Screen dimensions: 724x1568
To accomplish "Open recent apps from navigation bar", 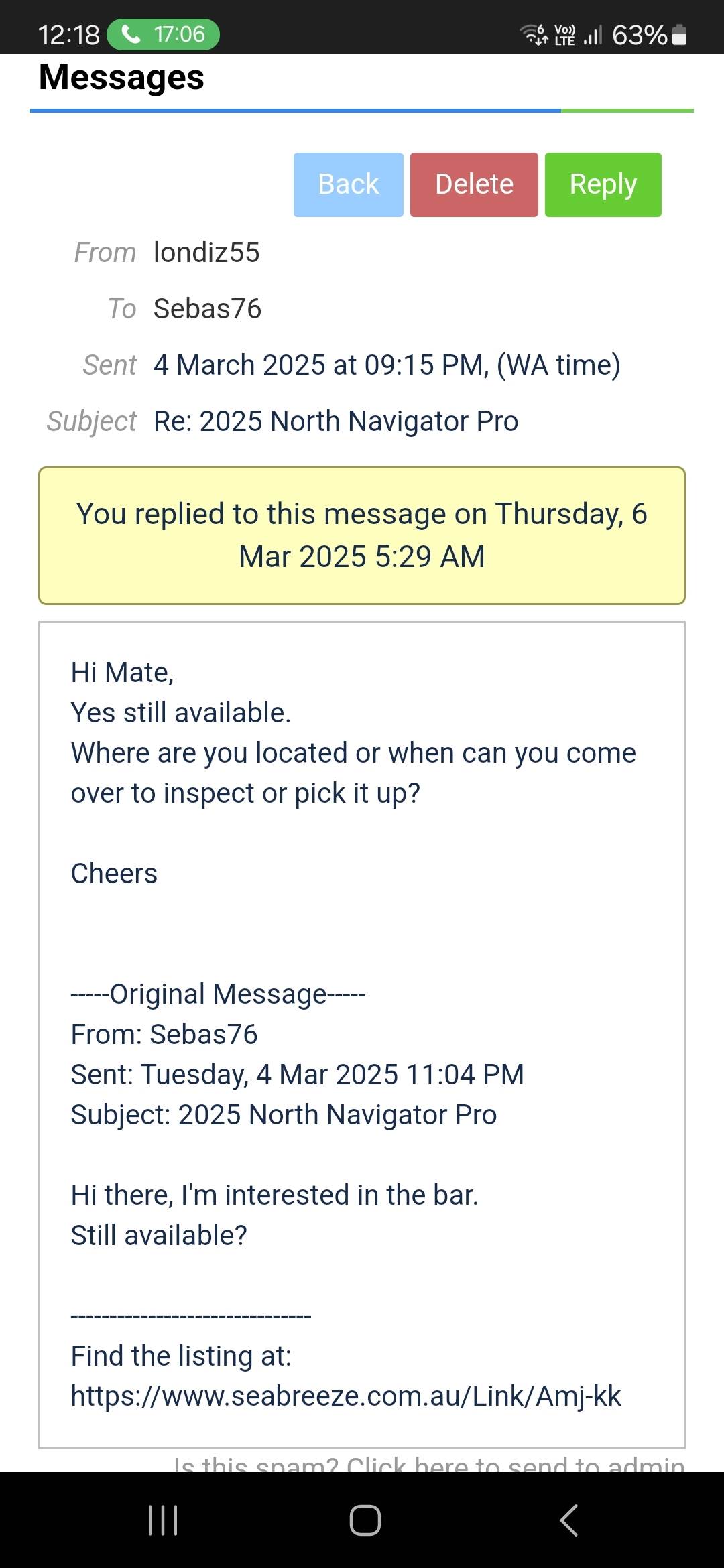I will pos(163,1520).
